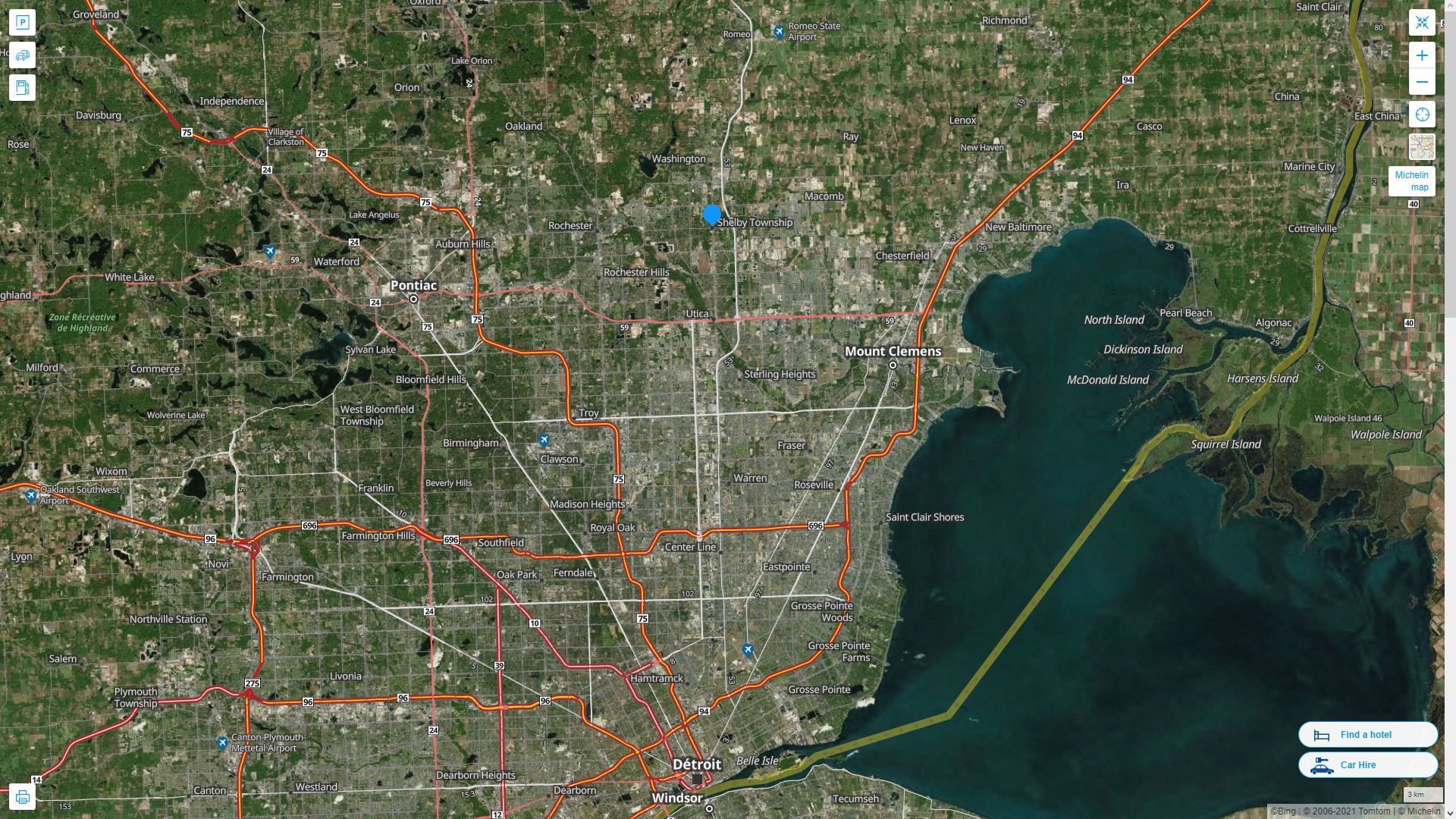Zoom in with the plus button
Screen dimensions: 1456x819
(x=1422, y=55)
